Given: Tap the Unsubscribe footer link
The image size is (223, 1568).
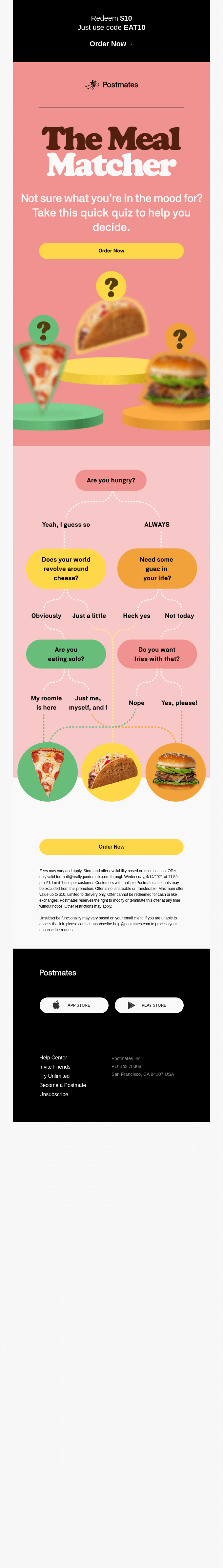Looking at the screenshot, I should [53, 1094].
